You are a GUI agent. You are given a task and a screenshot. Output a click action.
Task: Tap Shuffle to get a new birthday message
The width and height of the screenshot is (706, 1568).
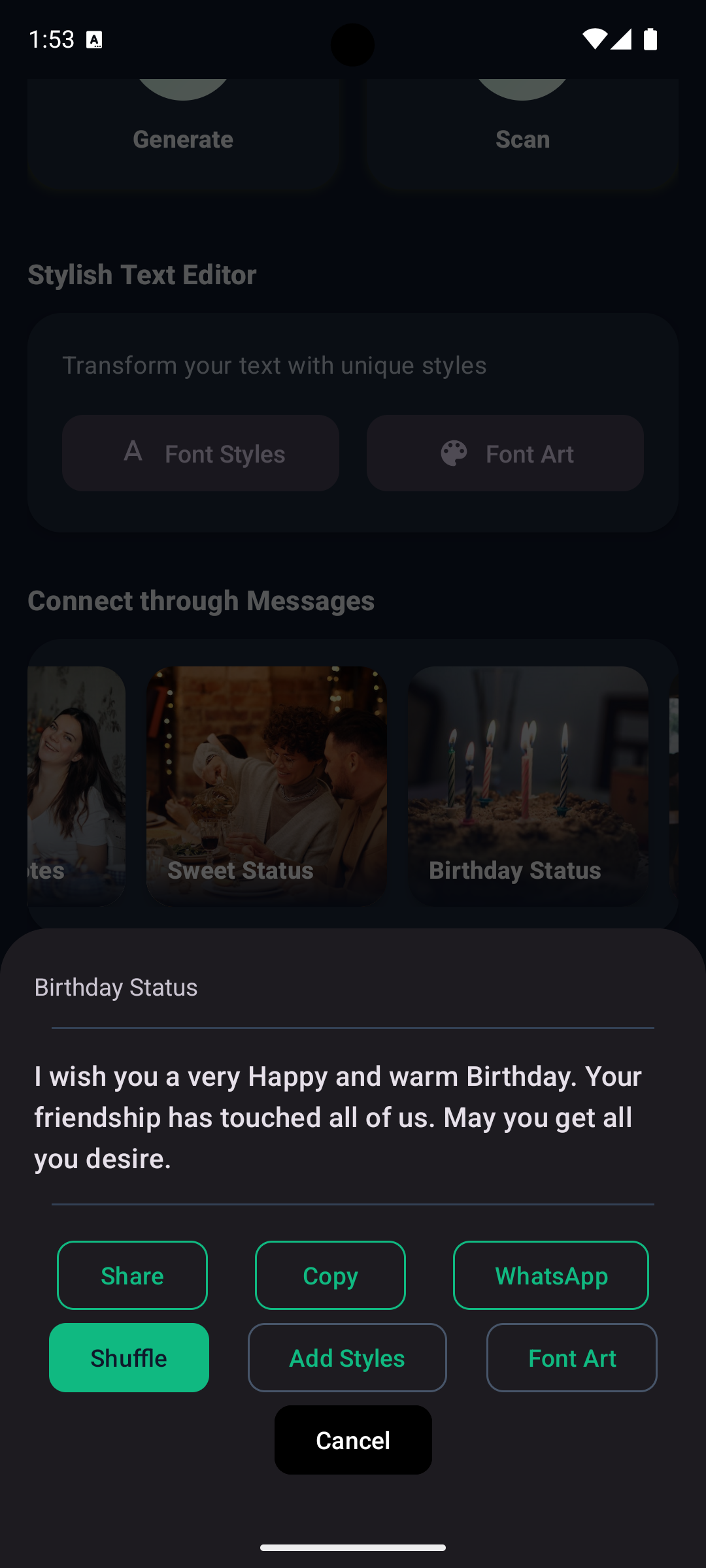pyautogui.click(x=129, y=1357)
